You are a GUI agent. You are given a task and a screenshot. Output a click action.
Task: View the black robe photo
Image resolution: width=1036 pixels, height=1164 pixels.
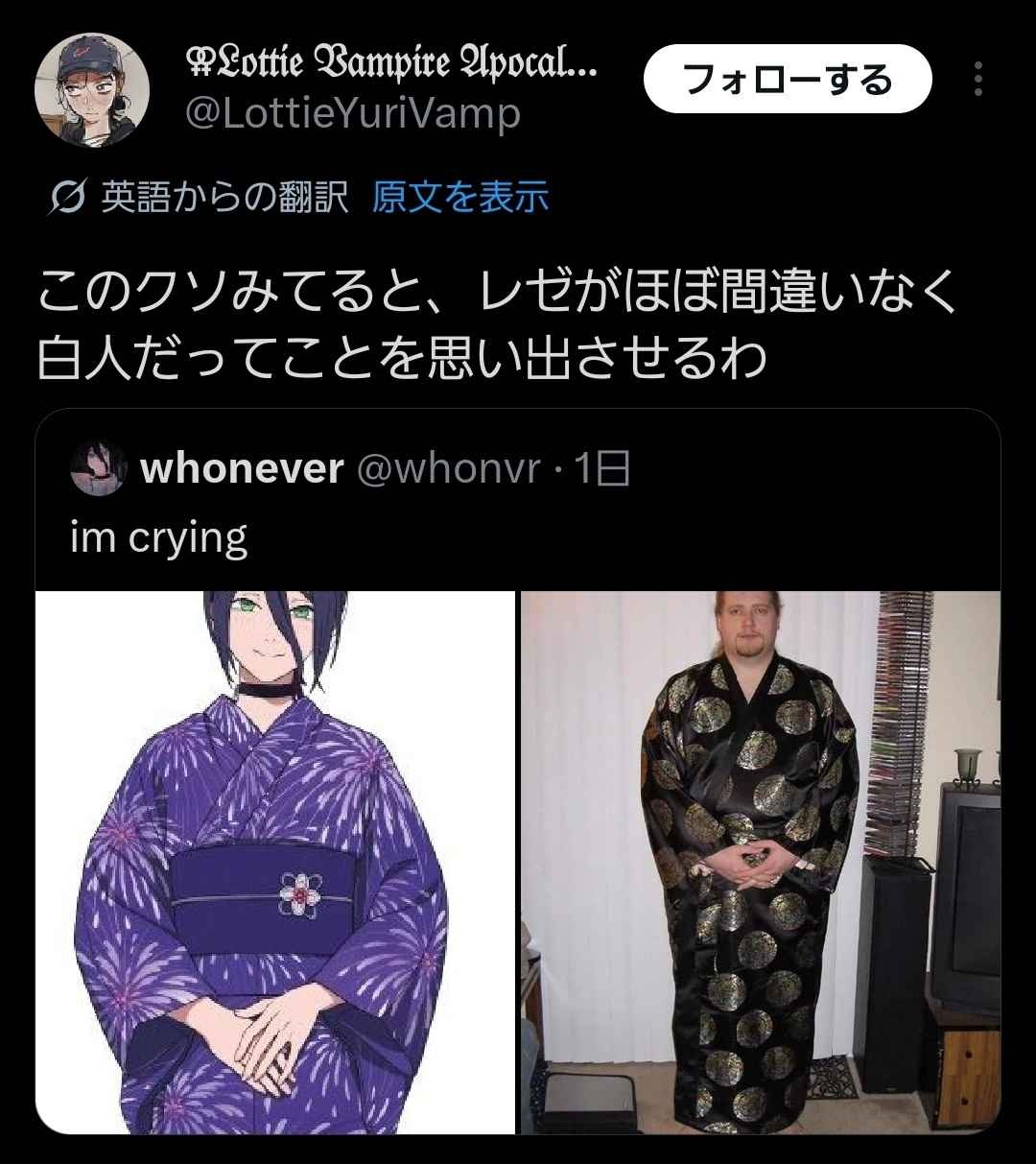(760, 862)
